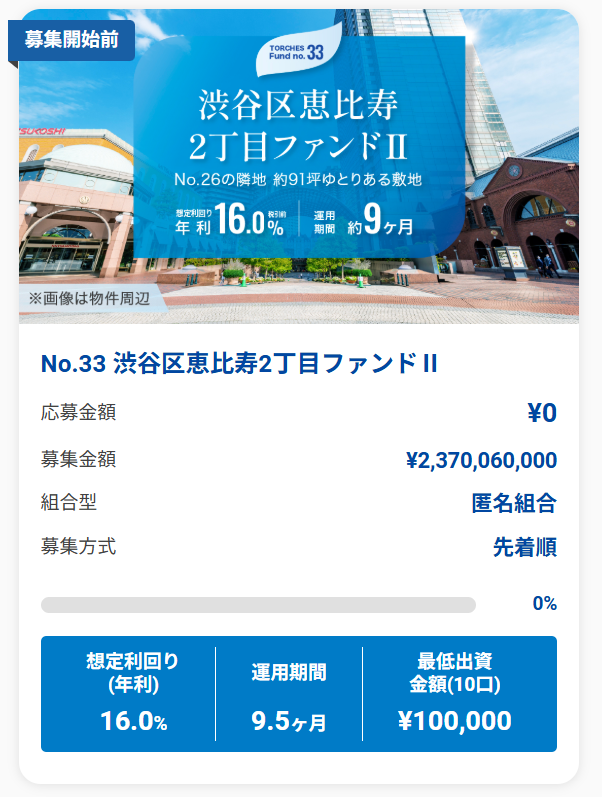Open the 渋谷区恵比寿2丁目ファンドII banner image
The image size is (602, 797).
[298, 166]
